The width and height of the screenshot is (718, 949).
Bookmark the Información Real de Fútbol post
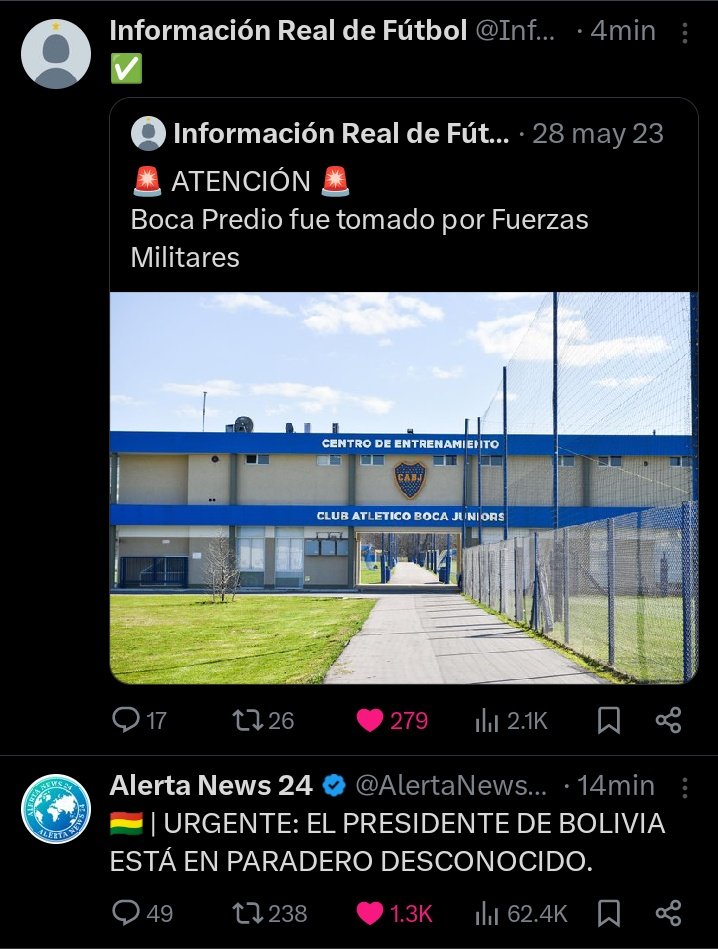(x=610, y=720)
